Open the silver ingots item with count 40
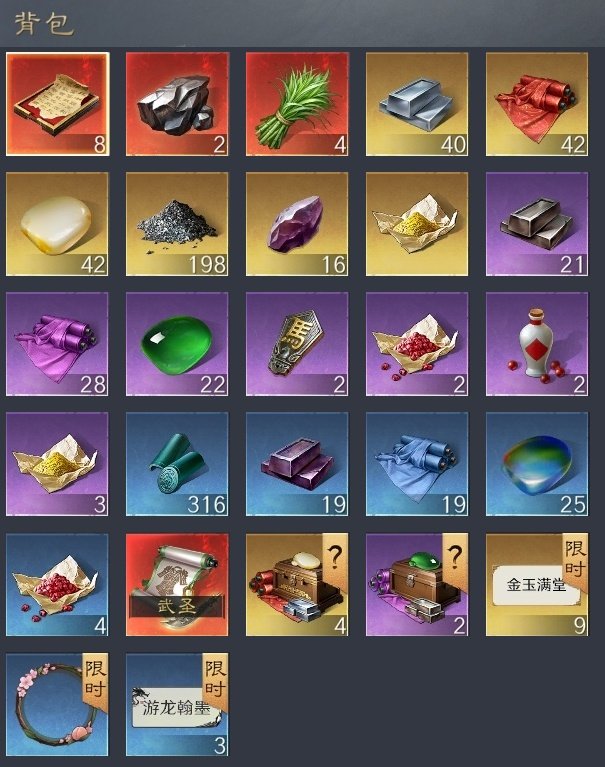 (x=417, y=104)
